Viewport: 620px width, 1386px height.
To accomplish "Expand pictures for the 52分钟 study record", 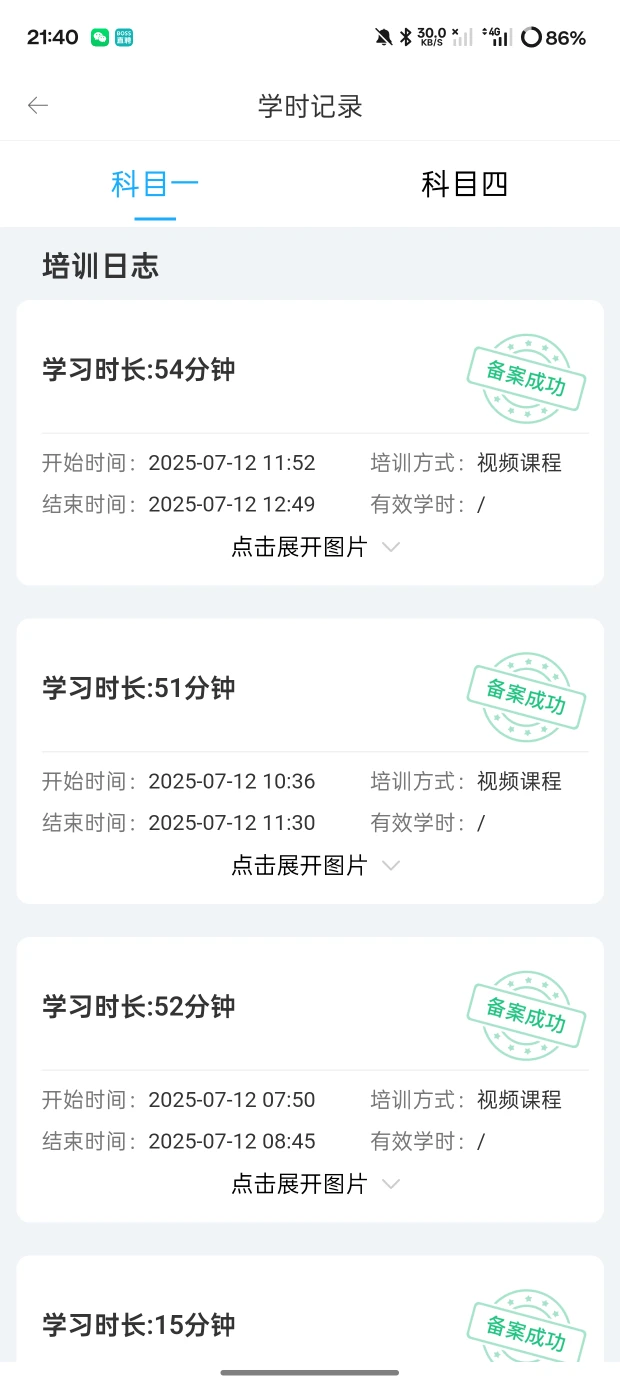I will point(314,1184).
